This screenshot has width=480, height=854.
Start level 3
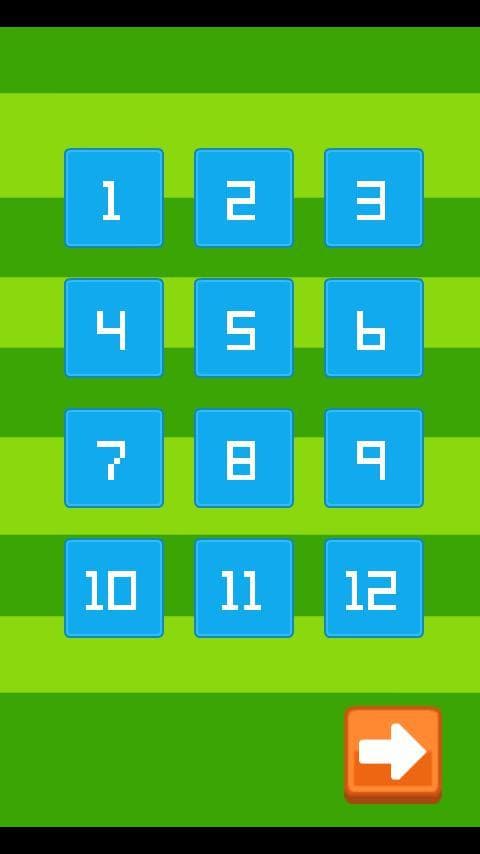[374, 198]
